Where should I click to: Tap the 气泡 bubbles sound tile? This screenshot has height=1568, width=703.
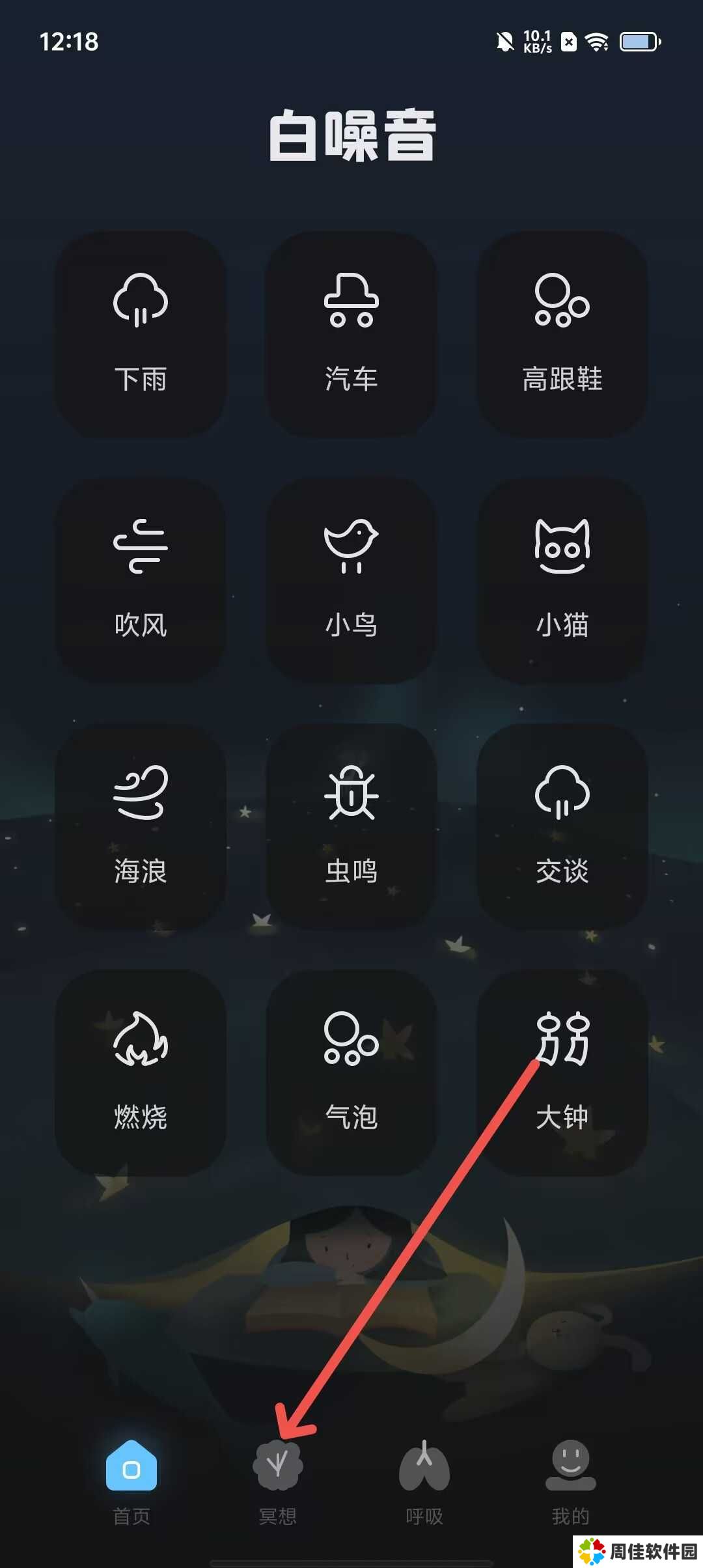click(x=351, y=1072)
